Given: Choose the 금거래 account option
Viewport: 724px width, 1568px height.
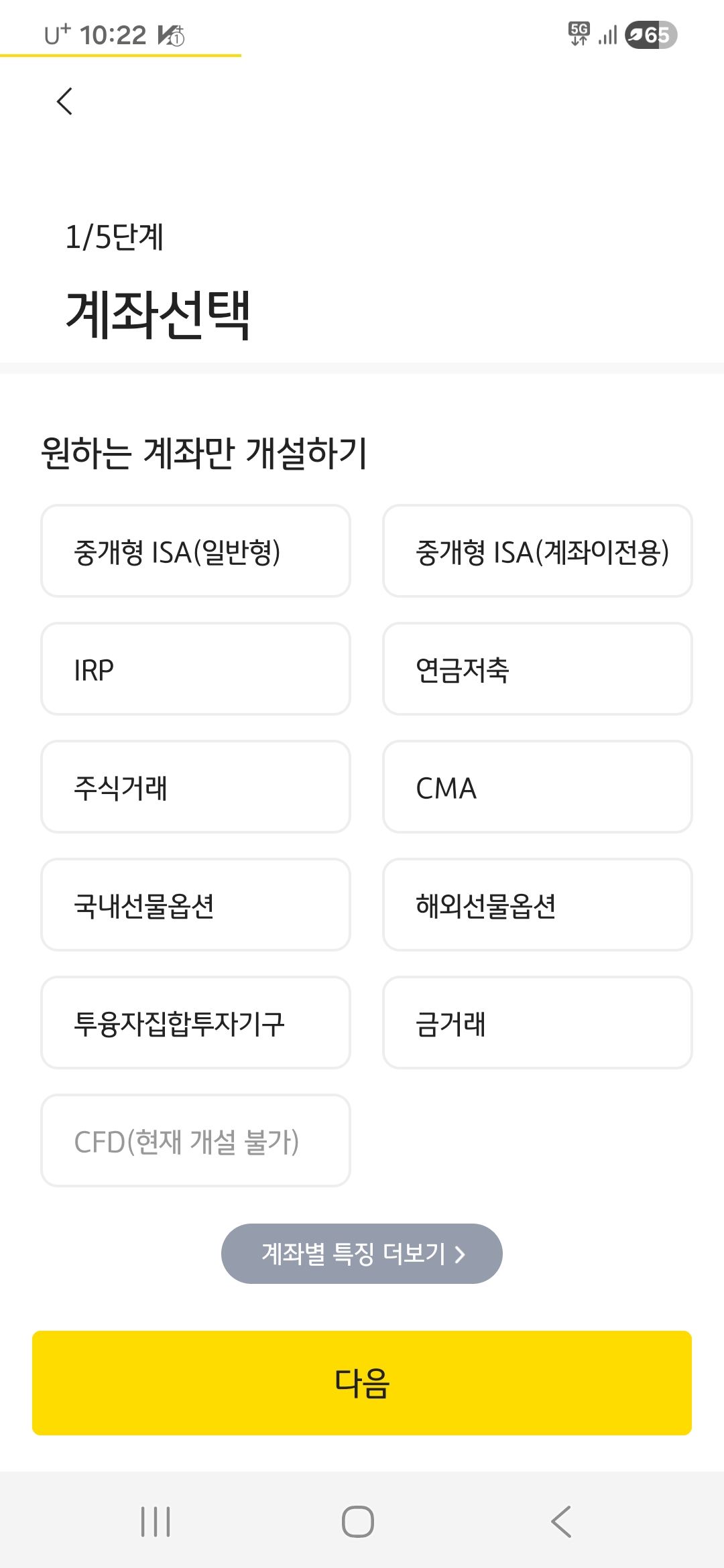Looking at the screenshot, I should pyautogui.click(x=538, y=1023).
